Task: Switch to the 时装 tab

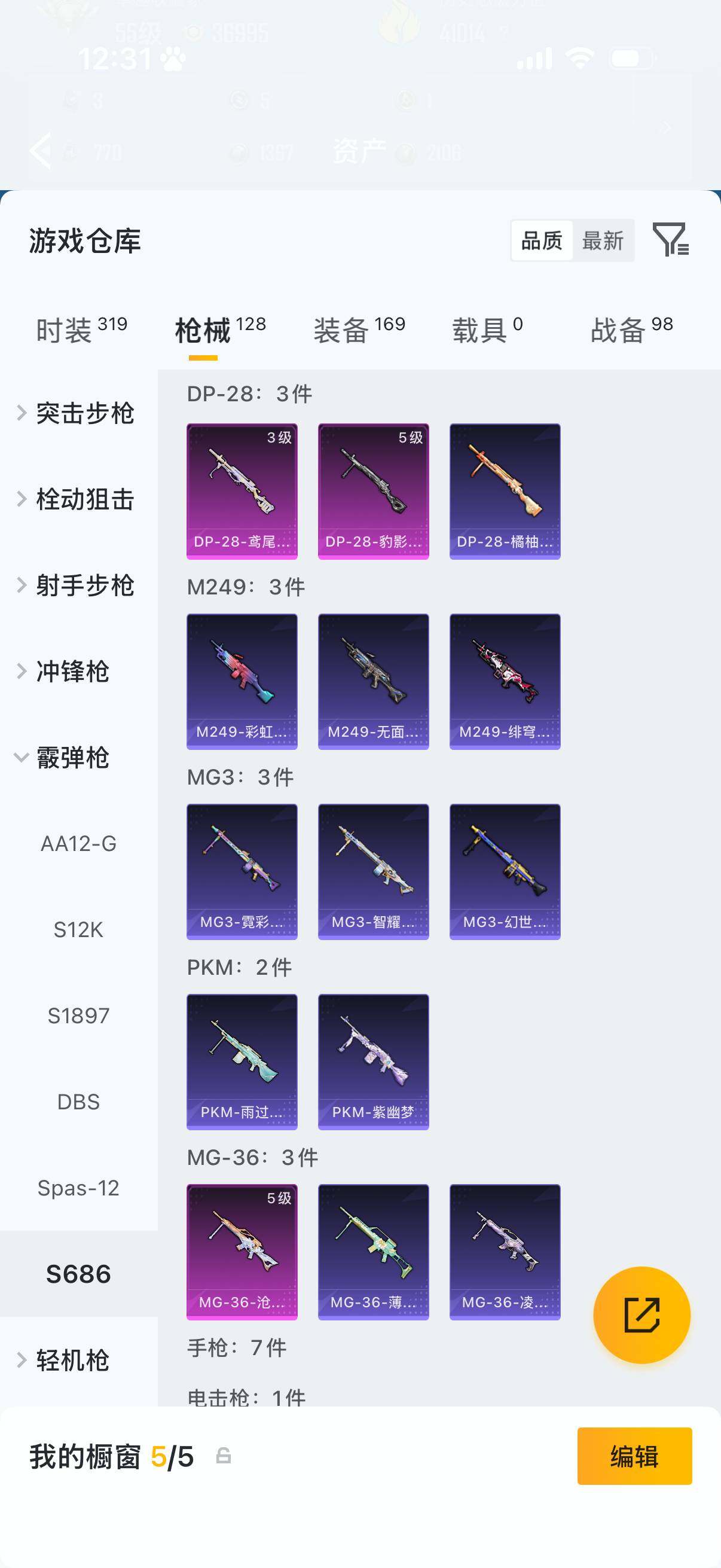Action: [x=81, y=330]
